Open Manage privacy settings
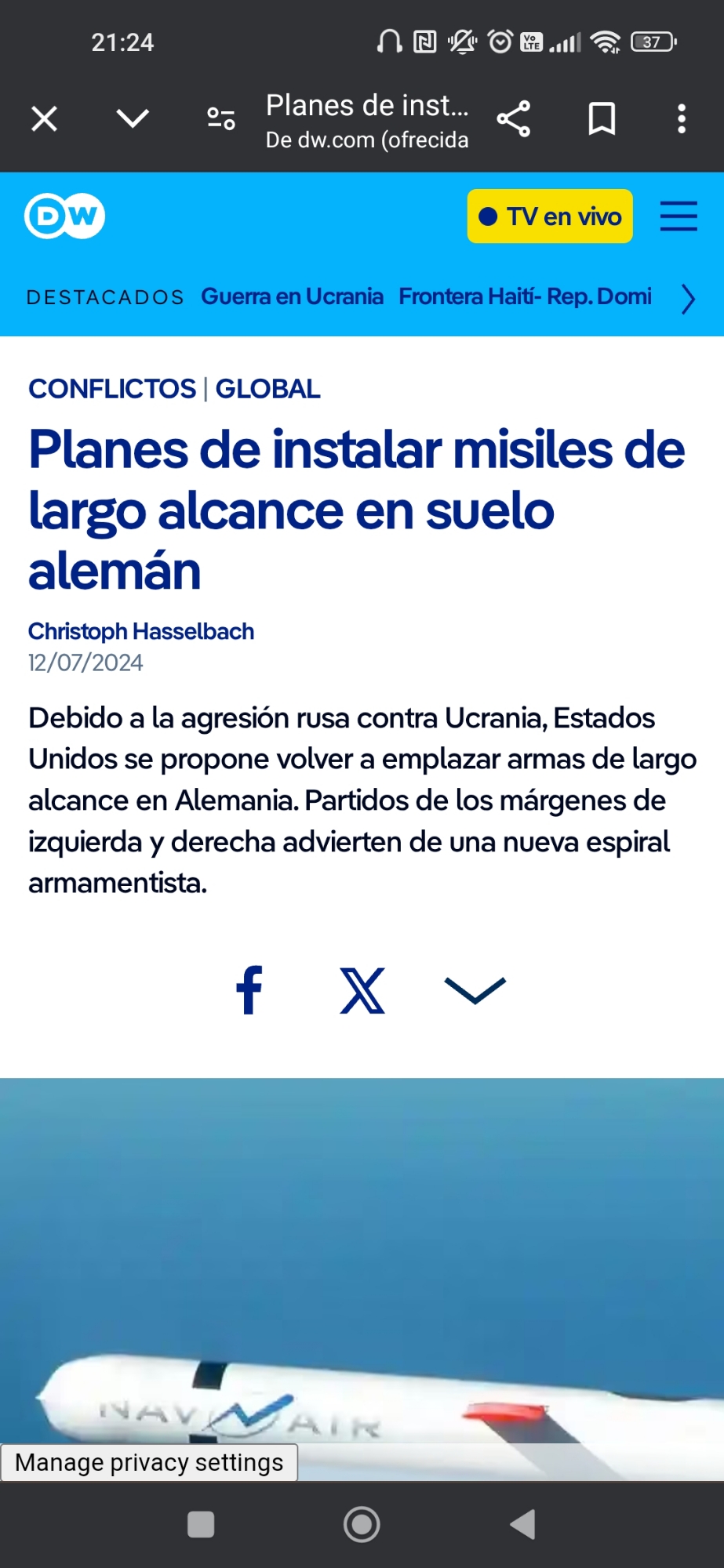The width and height of the screenshot is (724, 1568). coord(149,1463)
